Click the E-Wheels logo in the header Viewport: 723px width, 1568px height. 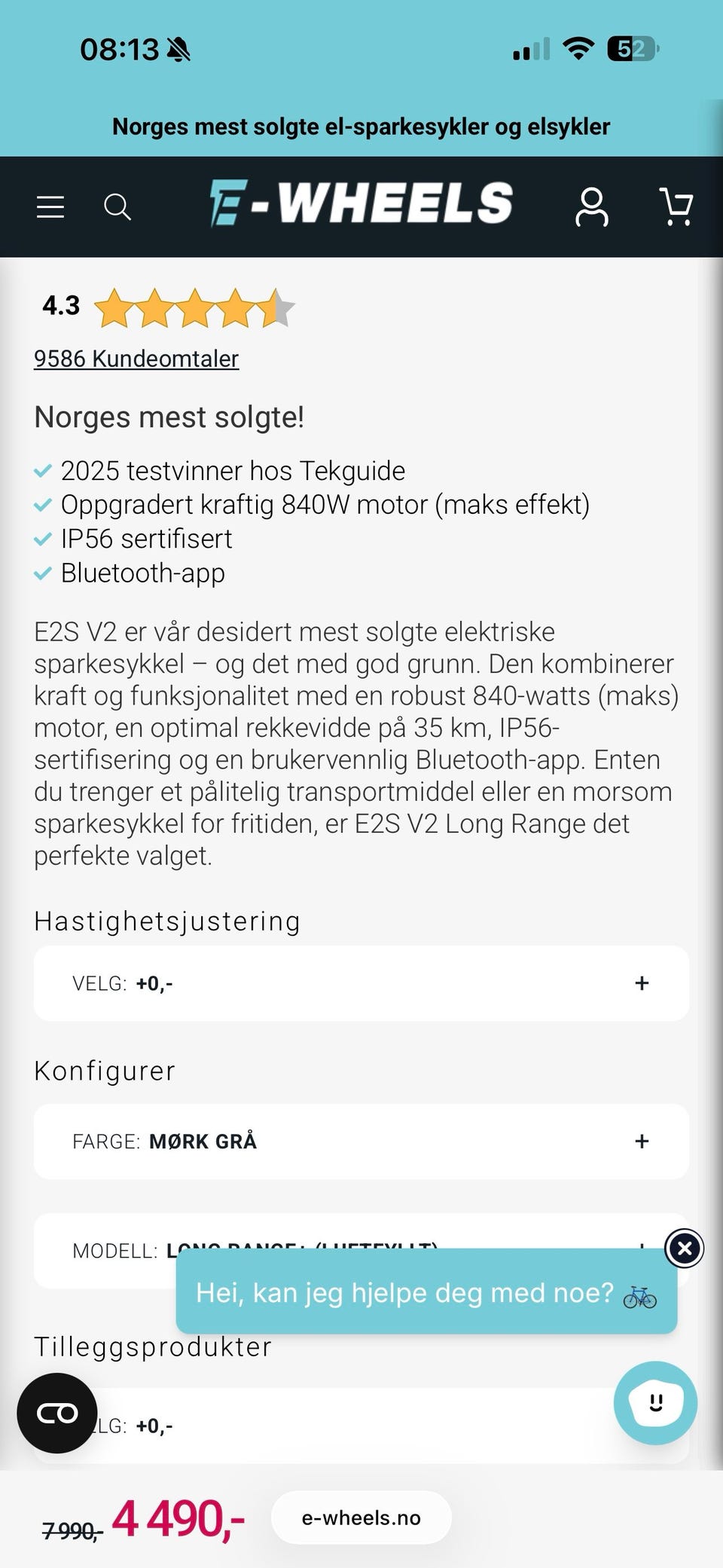click(x=361, y=203)
